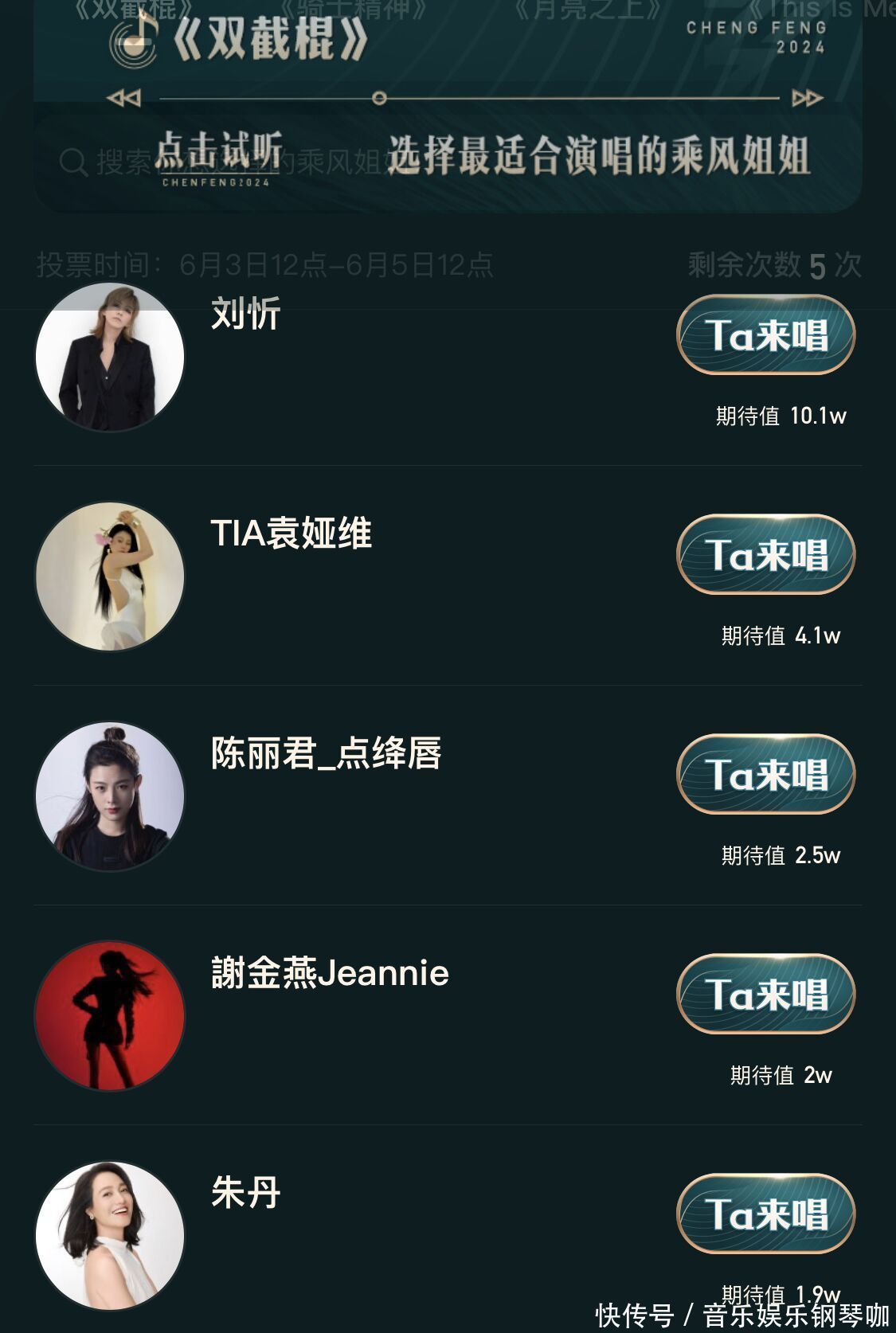The image size is (896, 1333).
Task: Move the song selector dot on the track
Action: click(x=380, y=98)
